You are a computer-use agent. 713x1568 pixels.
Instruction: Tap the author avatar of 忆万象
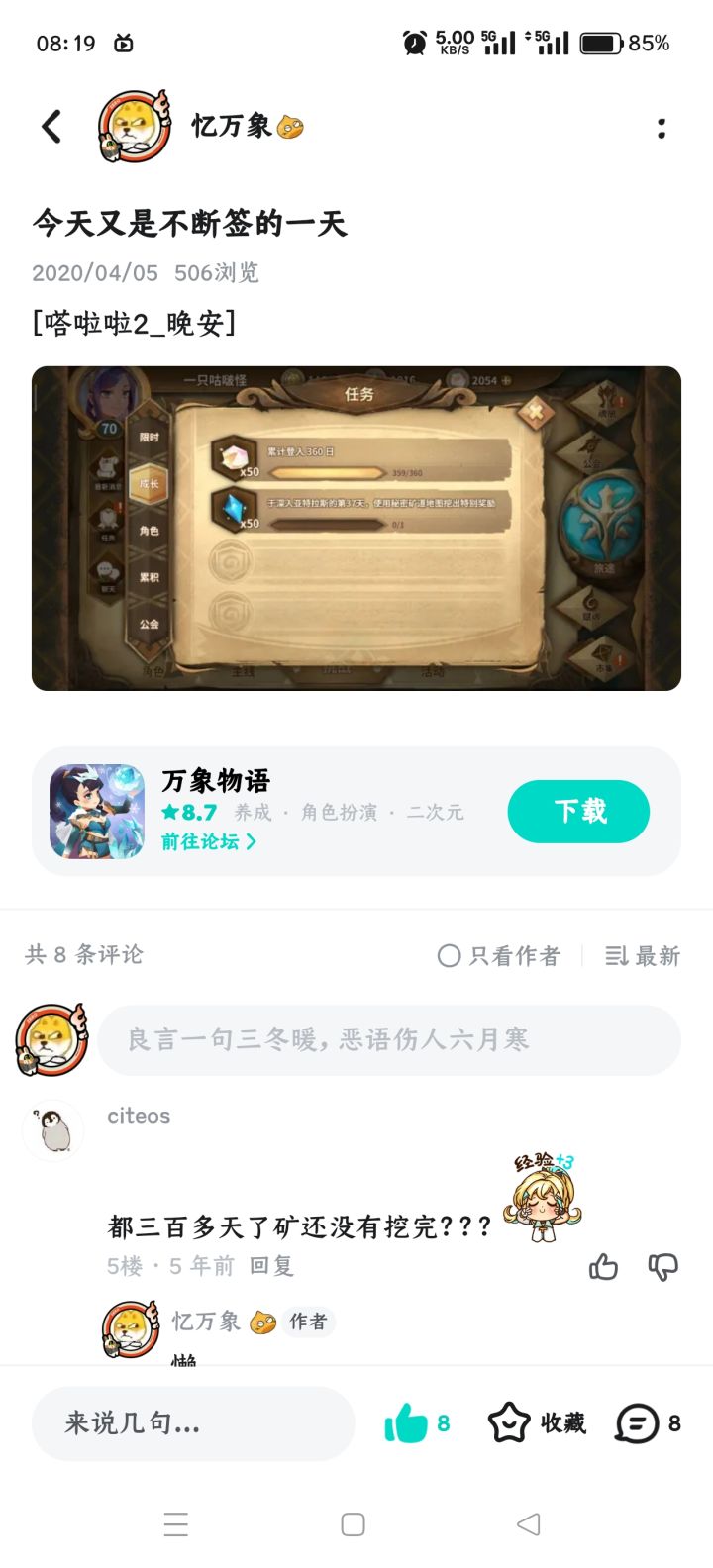point(129,127)
